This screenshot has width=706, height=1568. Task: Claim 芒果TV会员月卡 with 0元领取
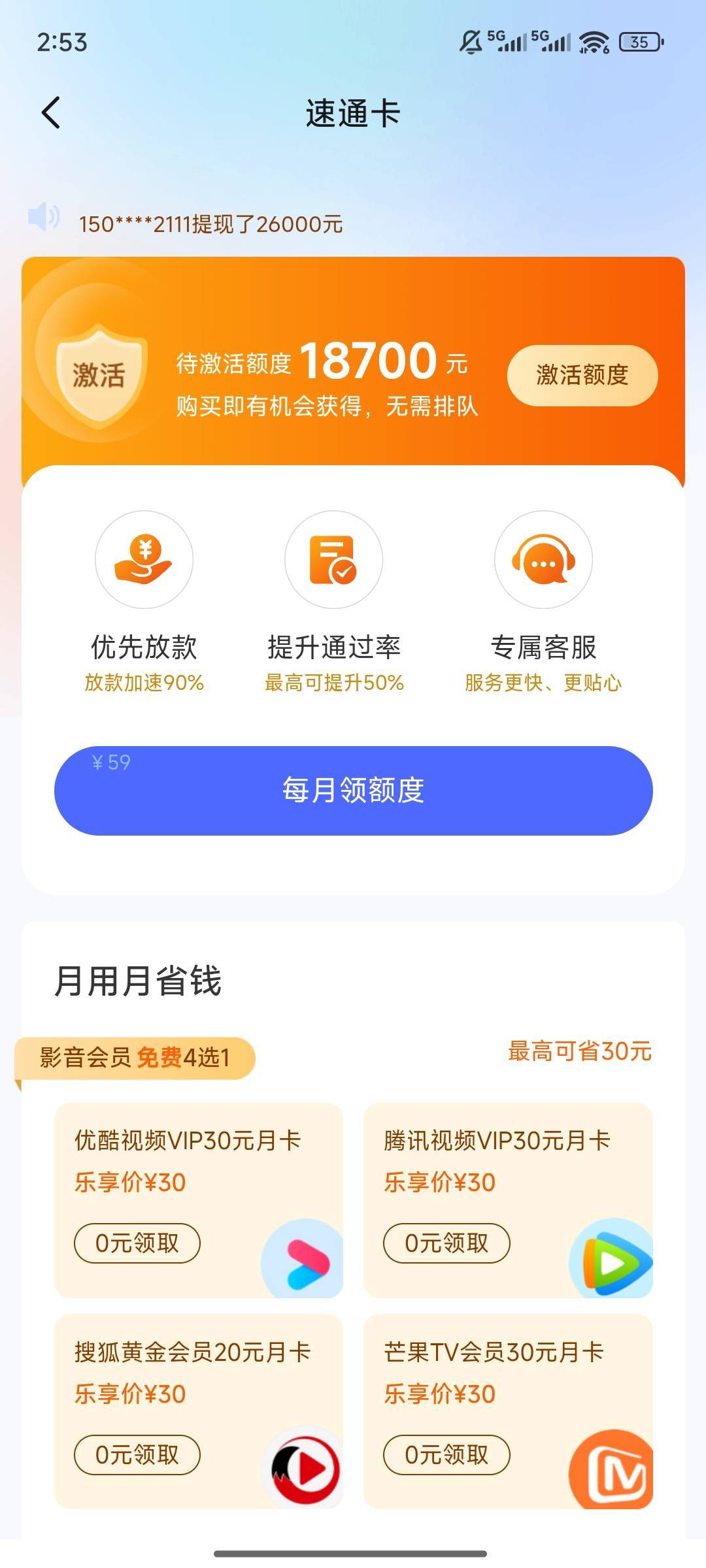coord(446,1454)
